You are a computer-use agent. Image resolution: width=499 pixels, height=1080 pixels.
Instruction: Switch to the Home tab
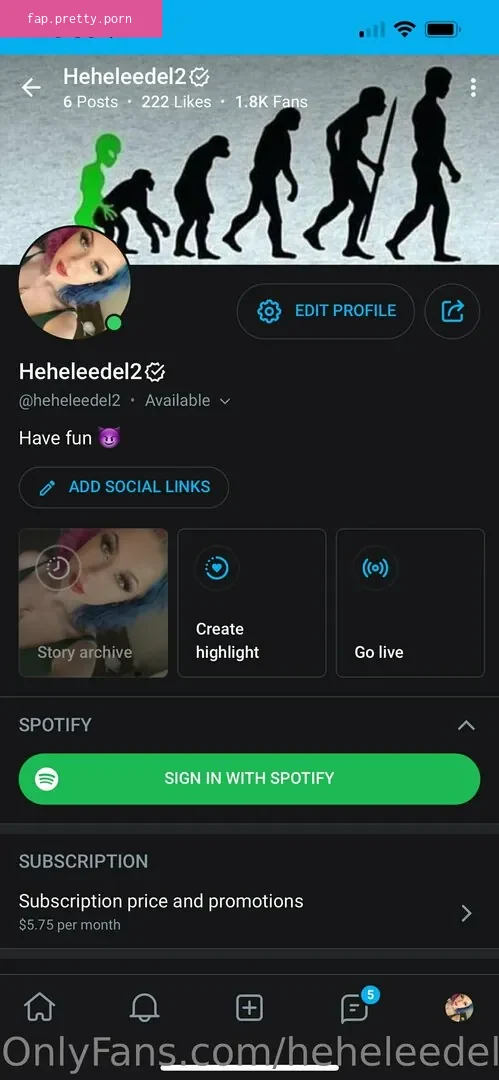pos(39,1008)
